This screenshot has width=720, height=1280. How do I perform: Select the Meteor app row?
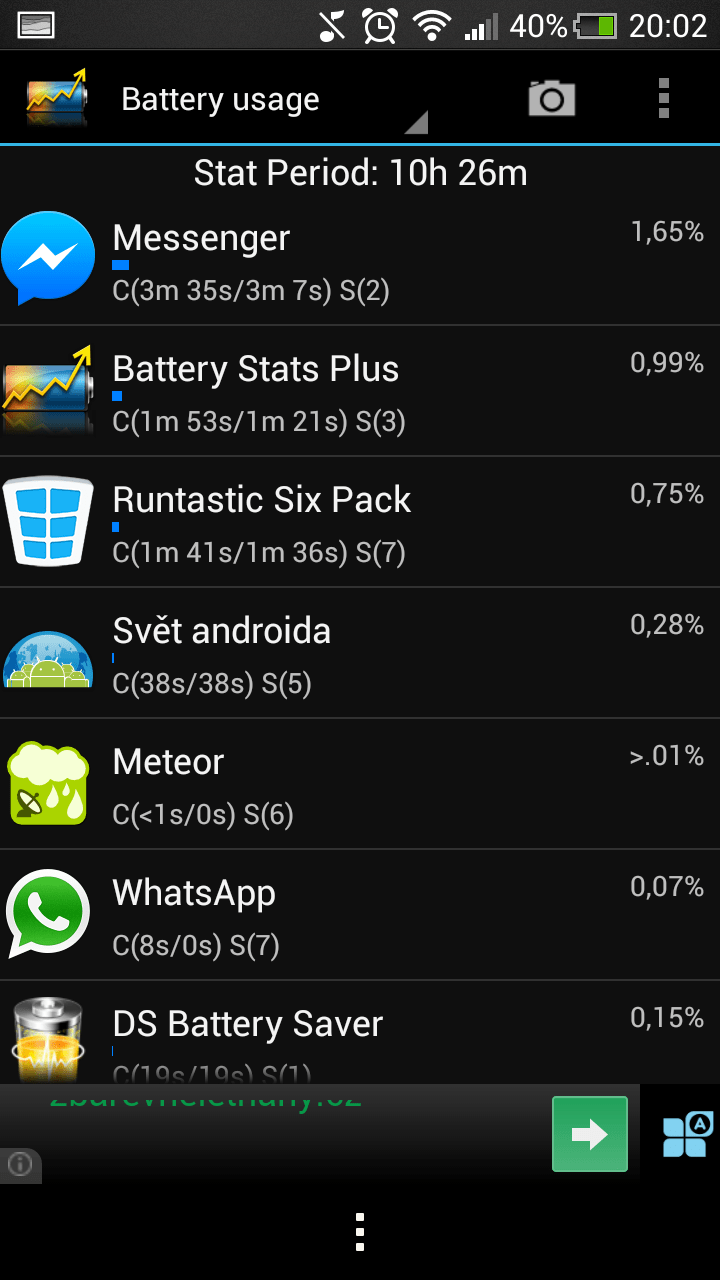360,784
